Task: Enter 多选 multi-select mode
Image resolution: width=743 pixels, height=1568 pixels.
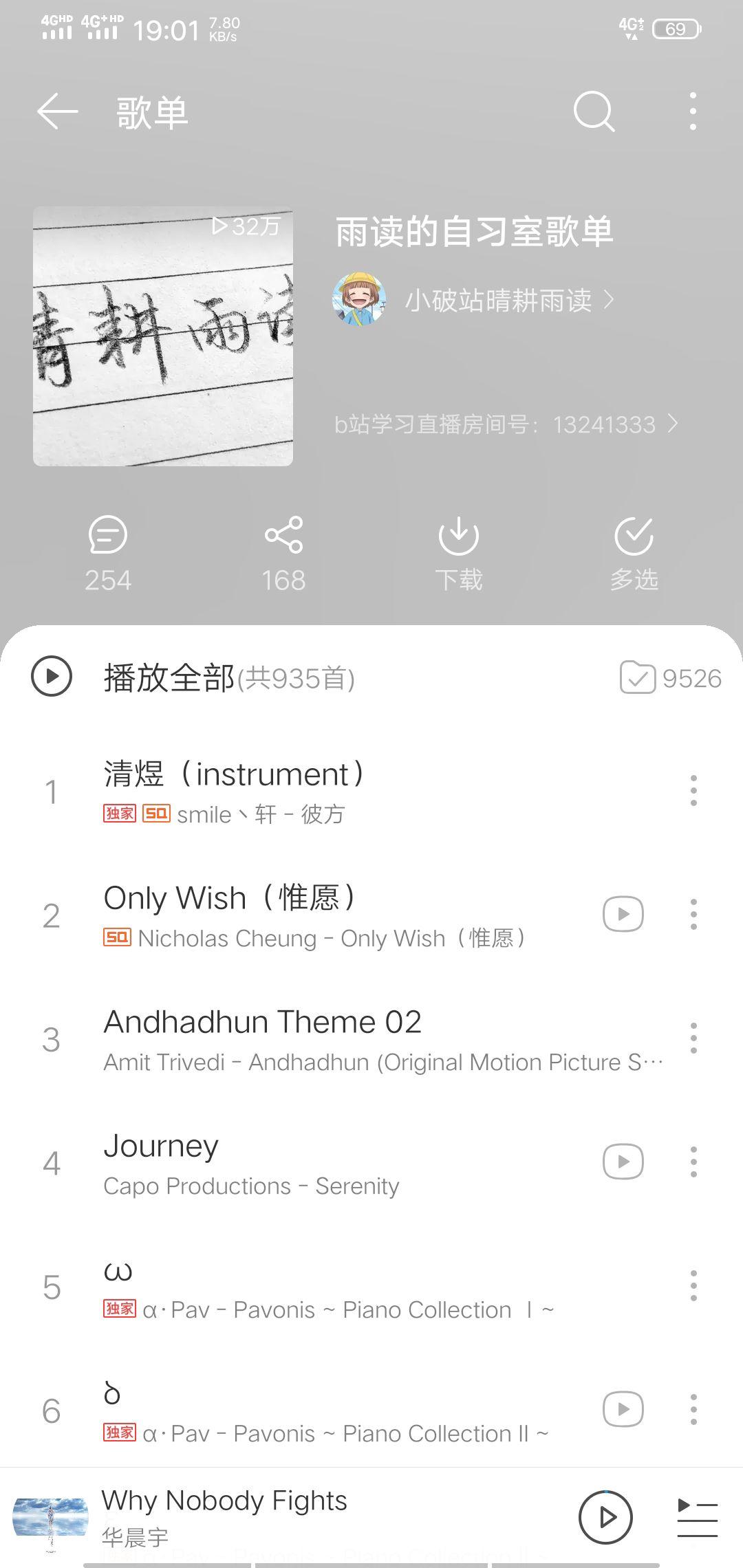Action: coord(634,553)
